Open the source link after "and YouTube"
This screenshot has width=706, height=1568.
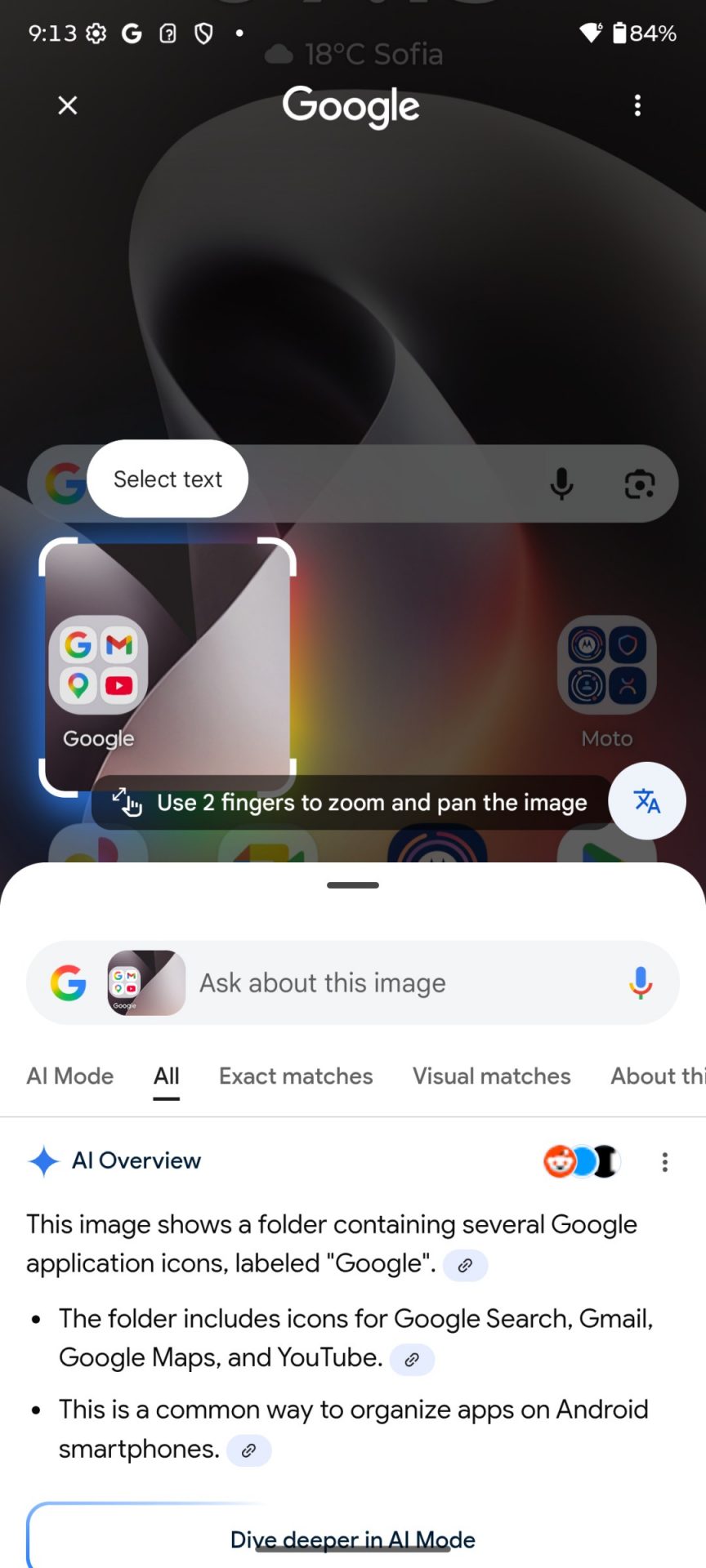tap(412, 1360)
